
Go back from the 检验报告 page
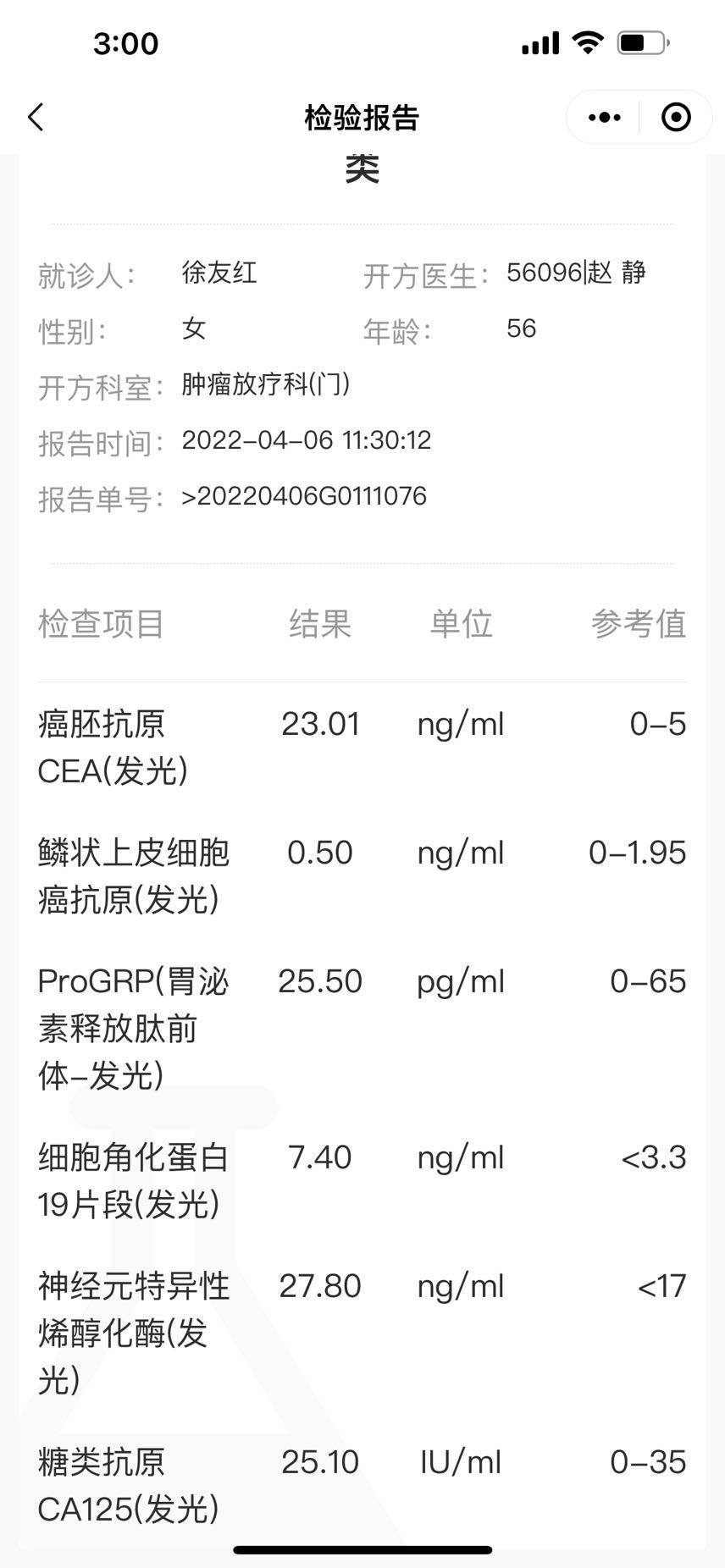(x=36, y=117)
